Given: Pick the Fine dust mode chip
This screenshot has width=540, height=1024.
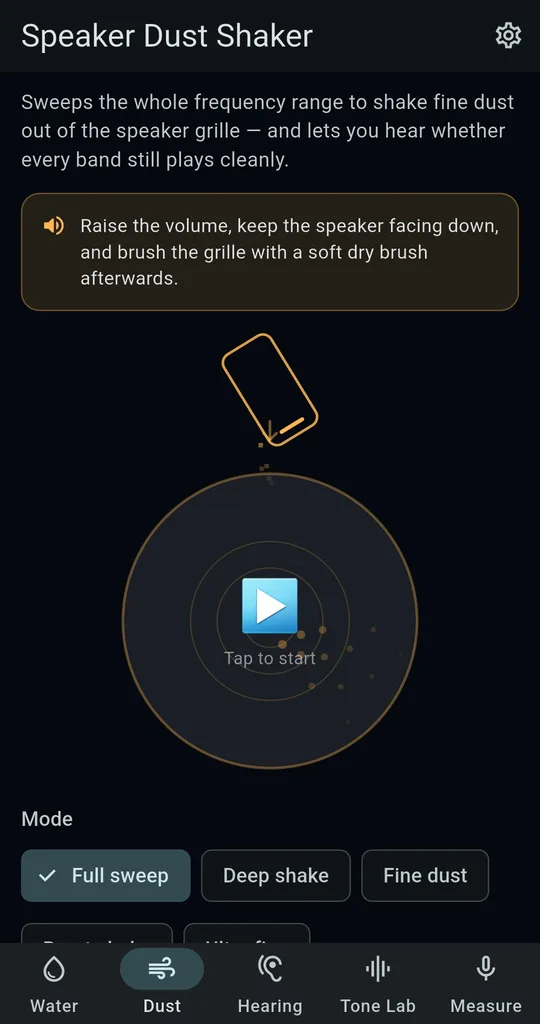Looking at the screenshot, I should click(x=425, y=875).
